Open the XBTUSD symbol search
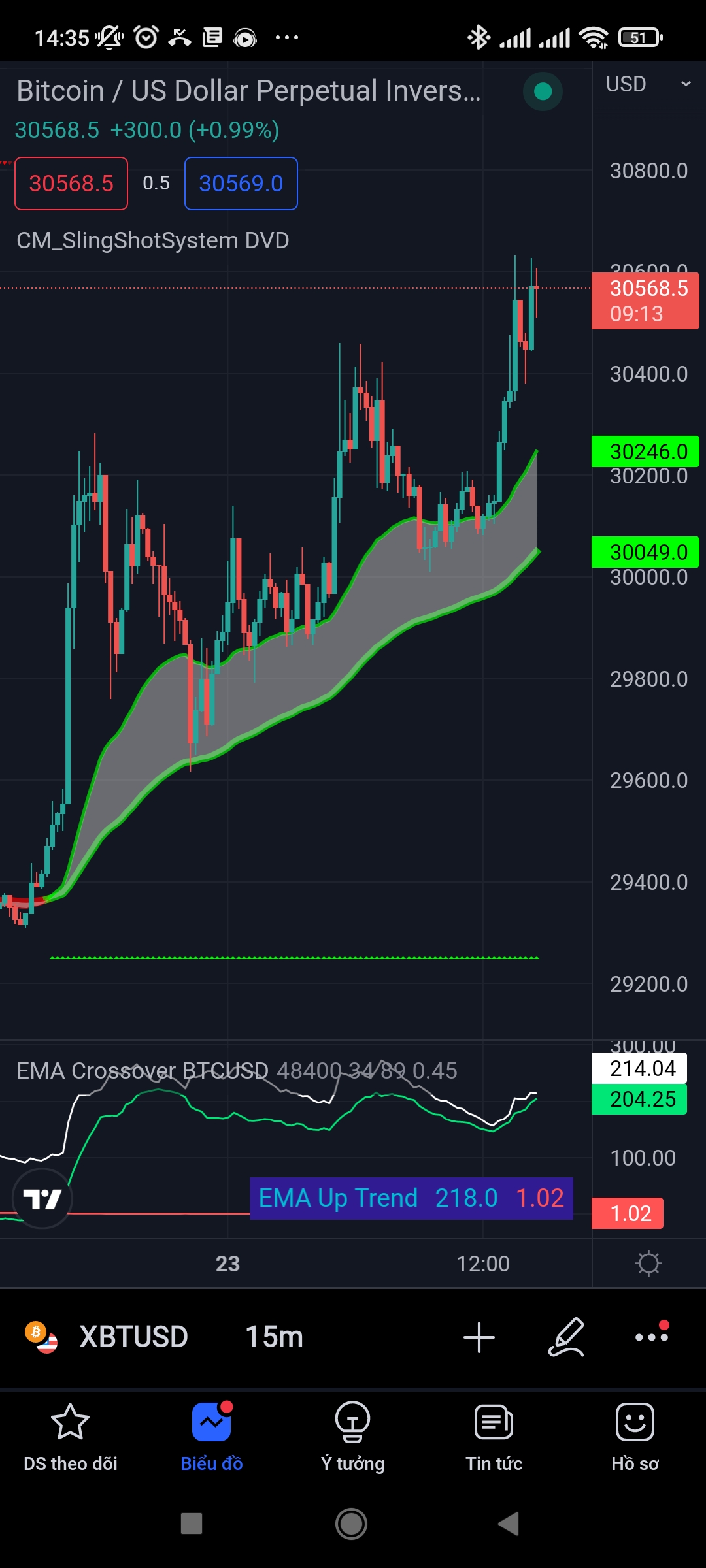The width and height of the screenshot is (706, 1568). (133, 1337)
